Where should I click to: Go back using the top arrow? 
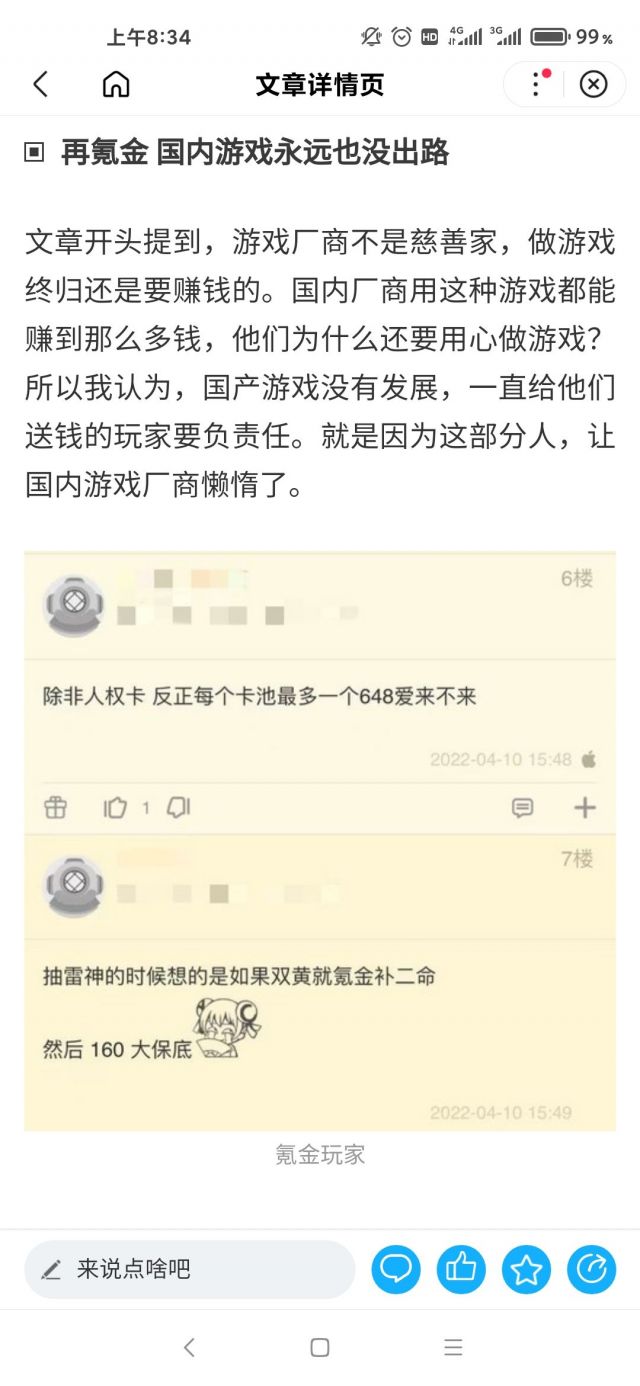pyautogui.click(x=41, y=85)
